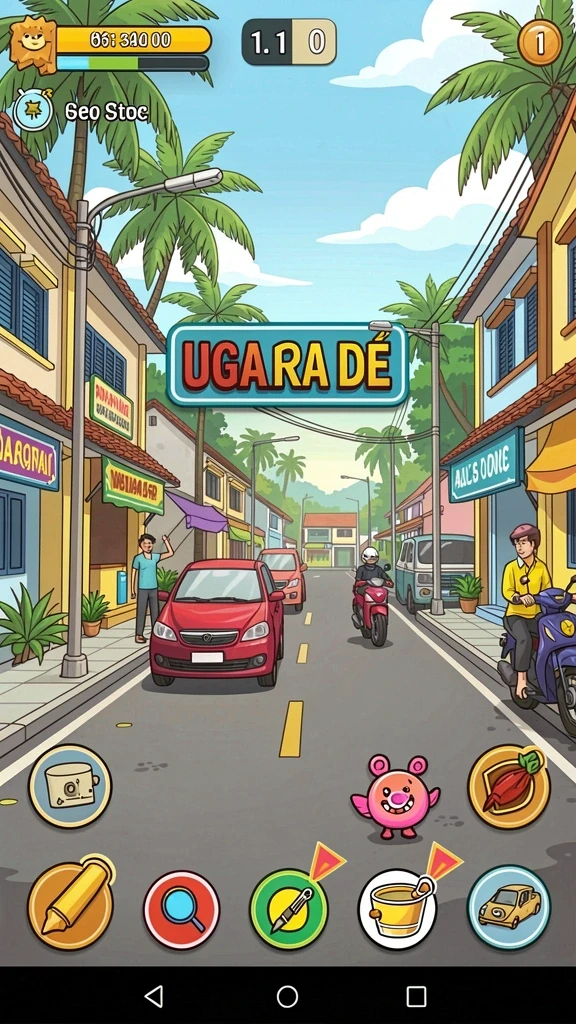Select the red leaf item button
The width and height of the screenshot is (576, 1024).
click(x=509, y=786)
